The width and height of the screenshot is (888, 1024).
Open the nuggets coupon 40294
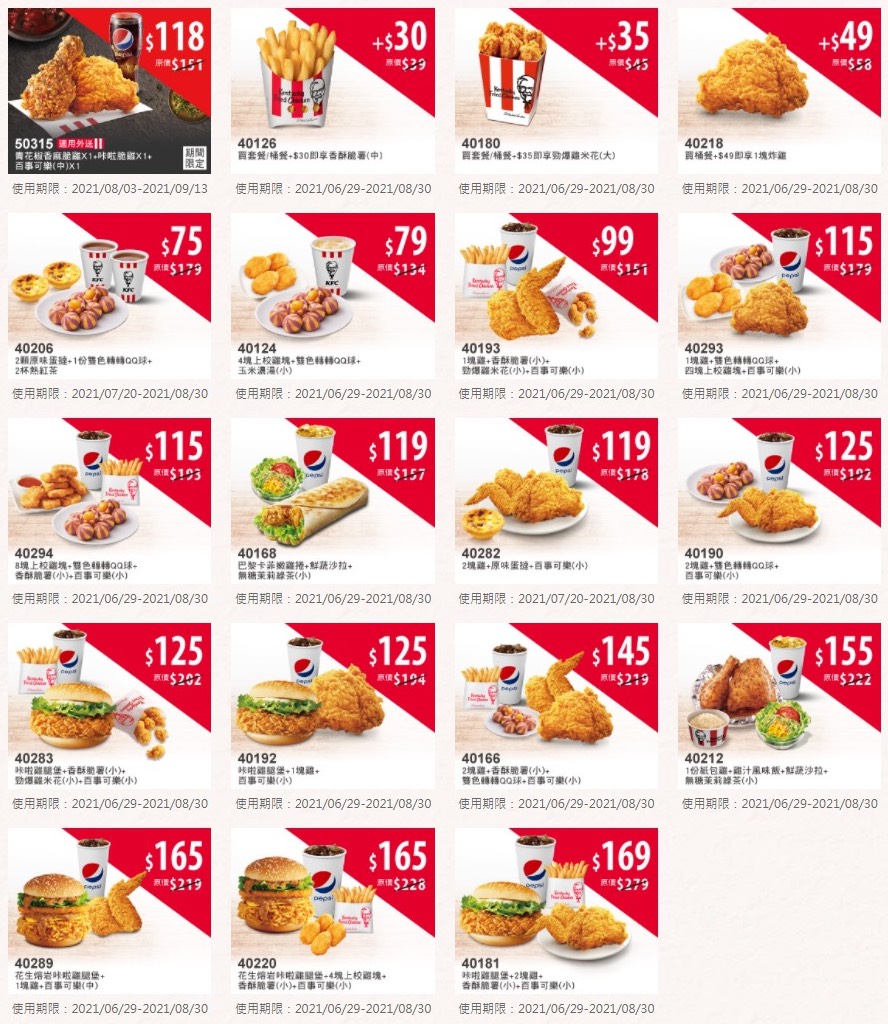[x=109, y=501]
